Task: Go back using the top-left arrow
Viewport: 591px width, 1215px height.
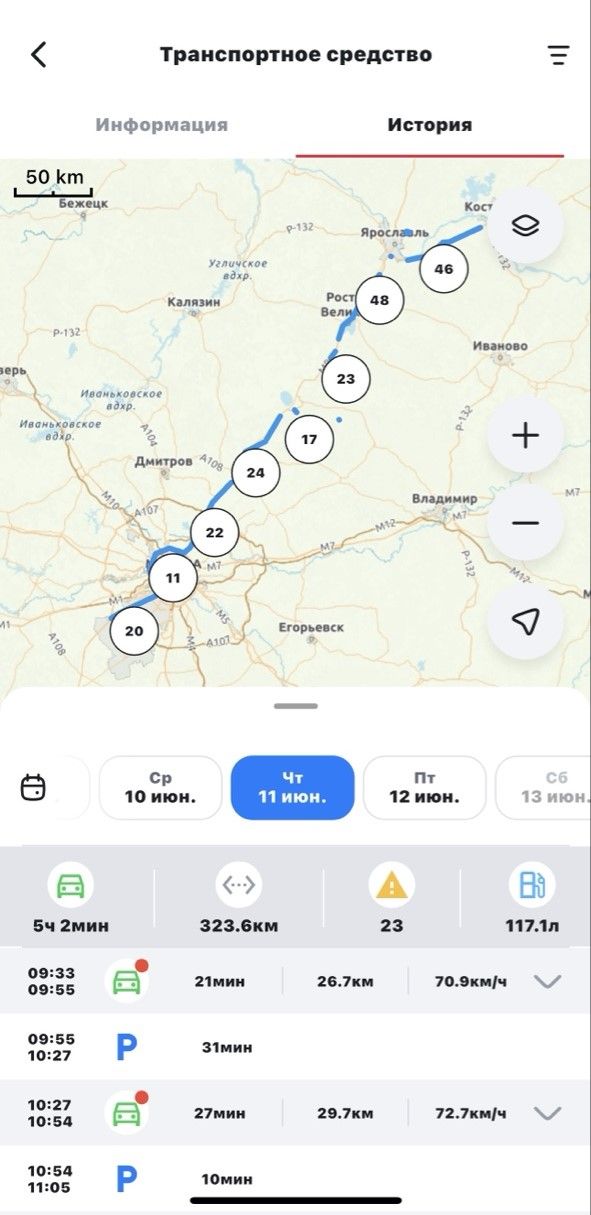Action: click(39, 55)
